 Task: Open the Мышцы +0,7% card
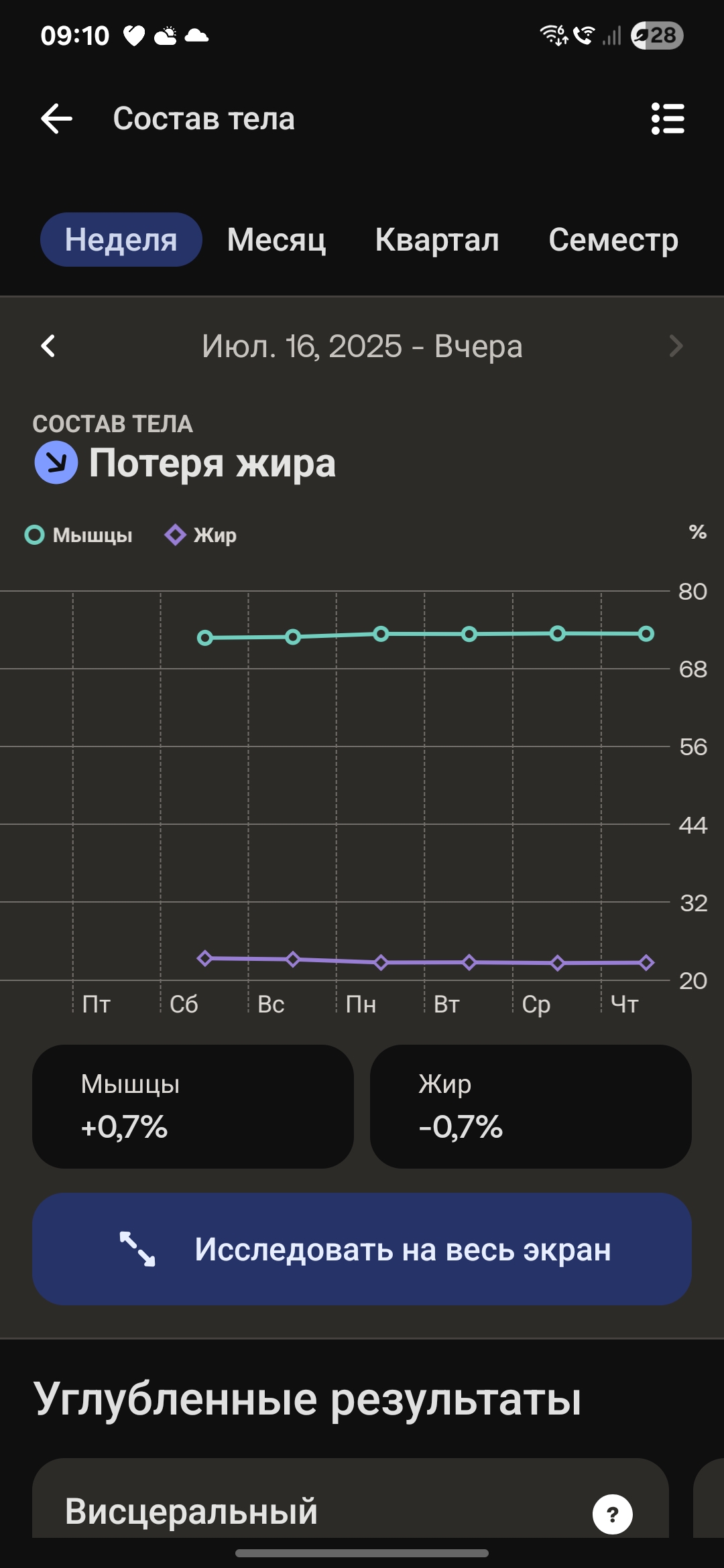point(193,1106)
